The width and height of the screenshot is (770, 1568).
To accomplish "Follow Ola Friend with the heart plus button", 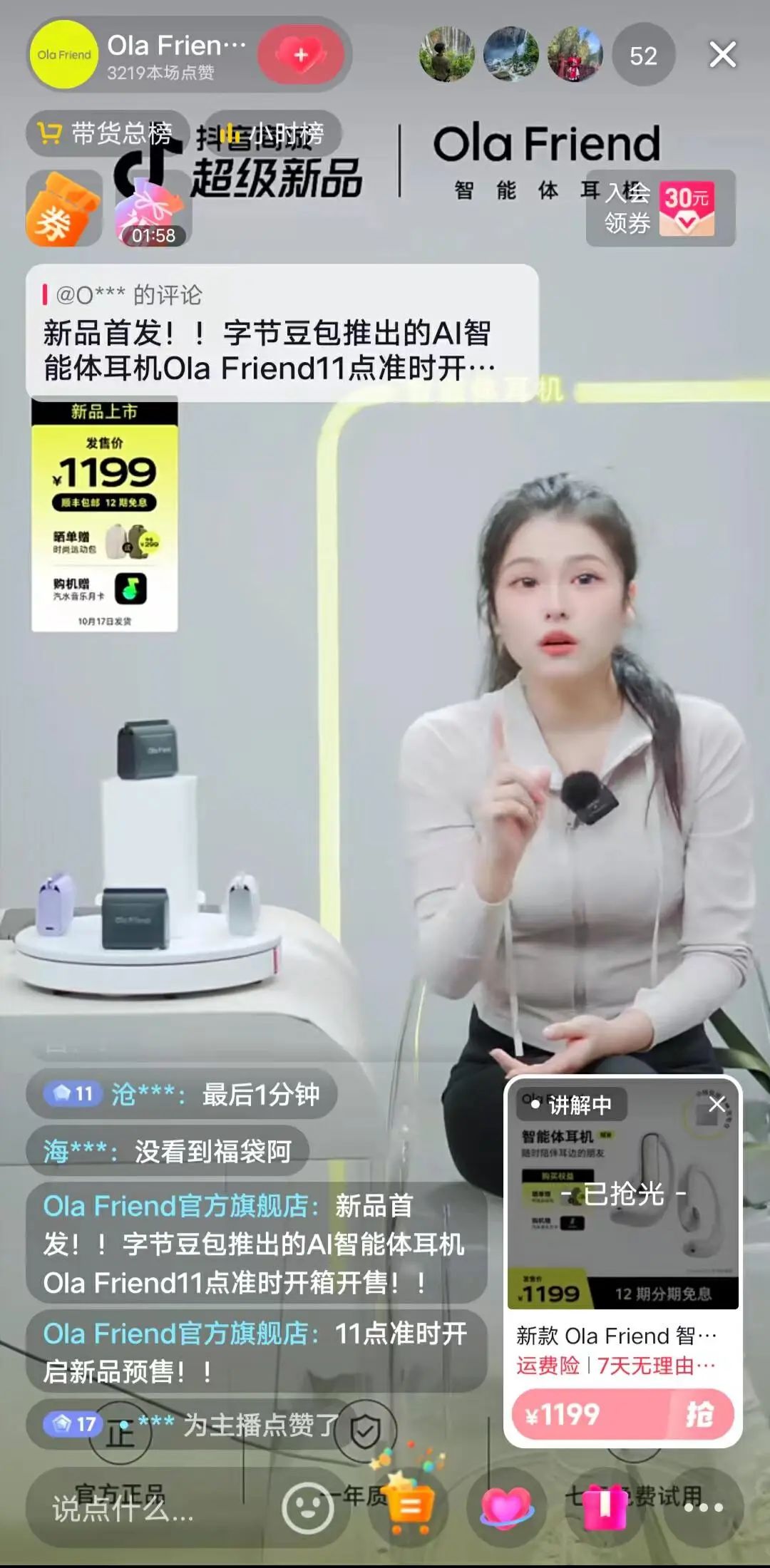I will (x=300, y=55).
